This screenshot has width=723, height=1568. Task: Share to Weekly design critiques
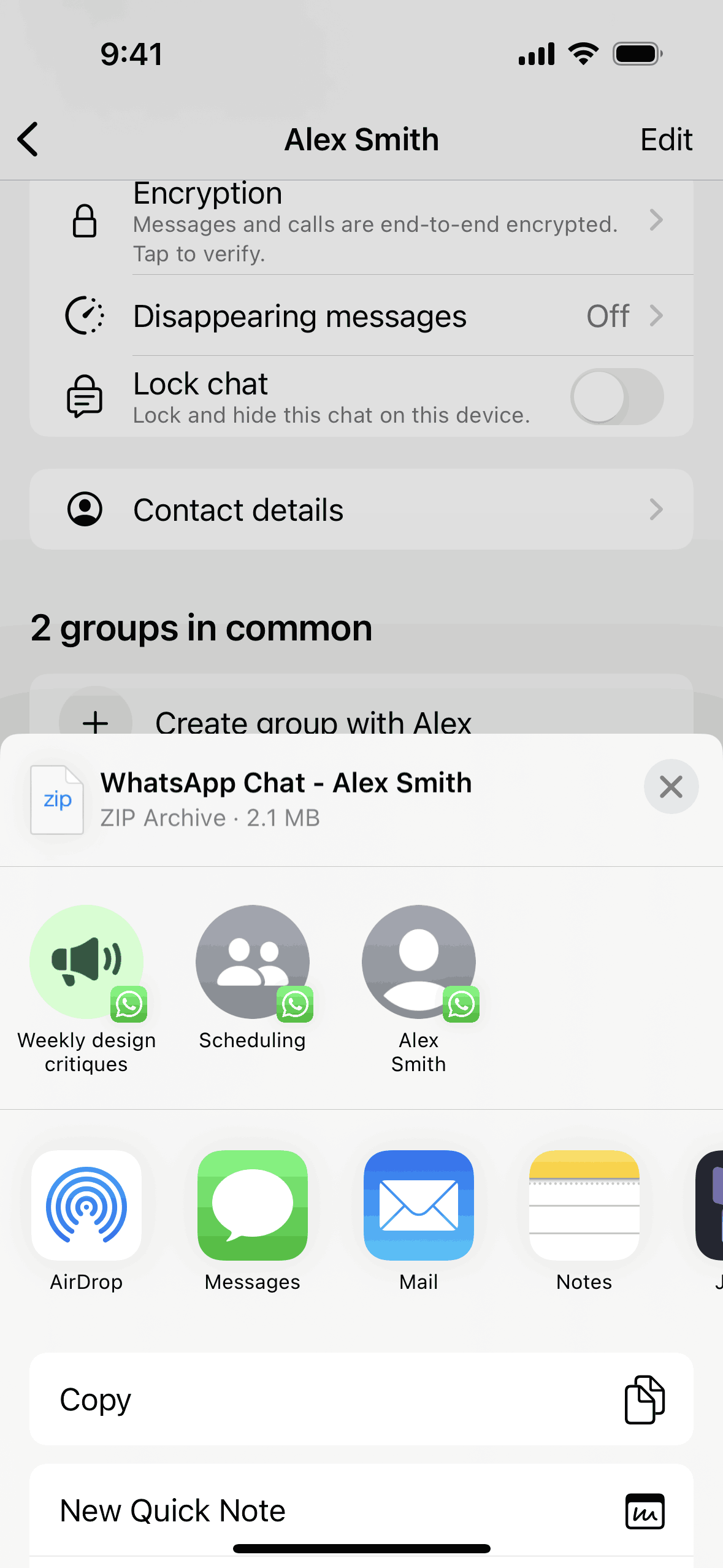pyautogui.click(x=86, y=963)
